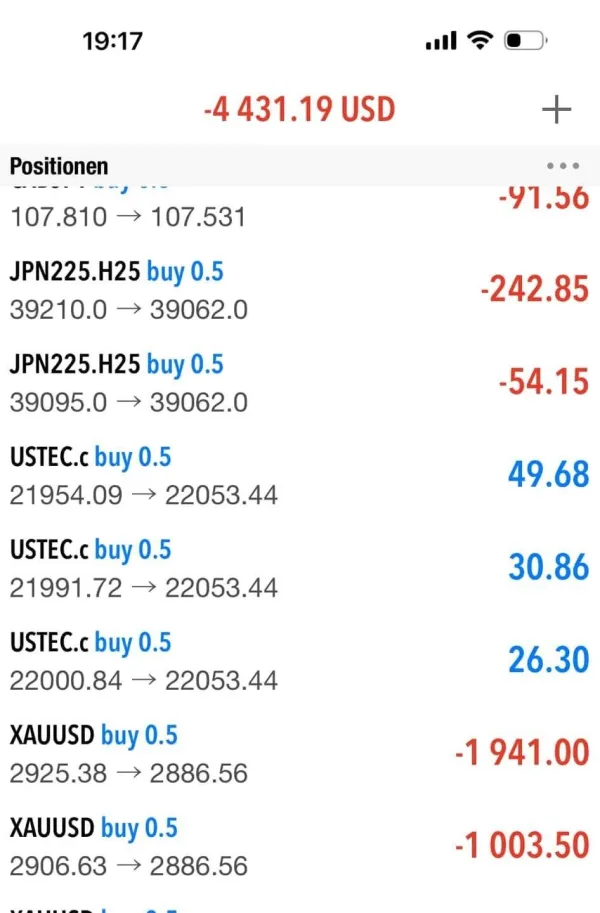
Task: Select JPN225.H25 position opened at 39095.0
Action: tap(298, 383)
